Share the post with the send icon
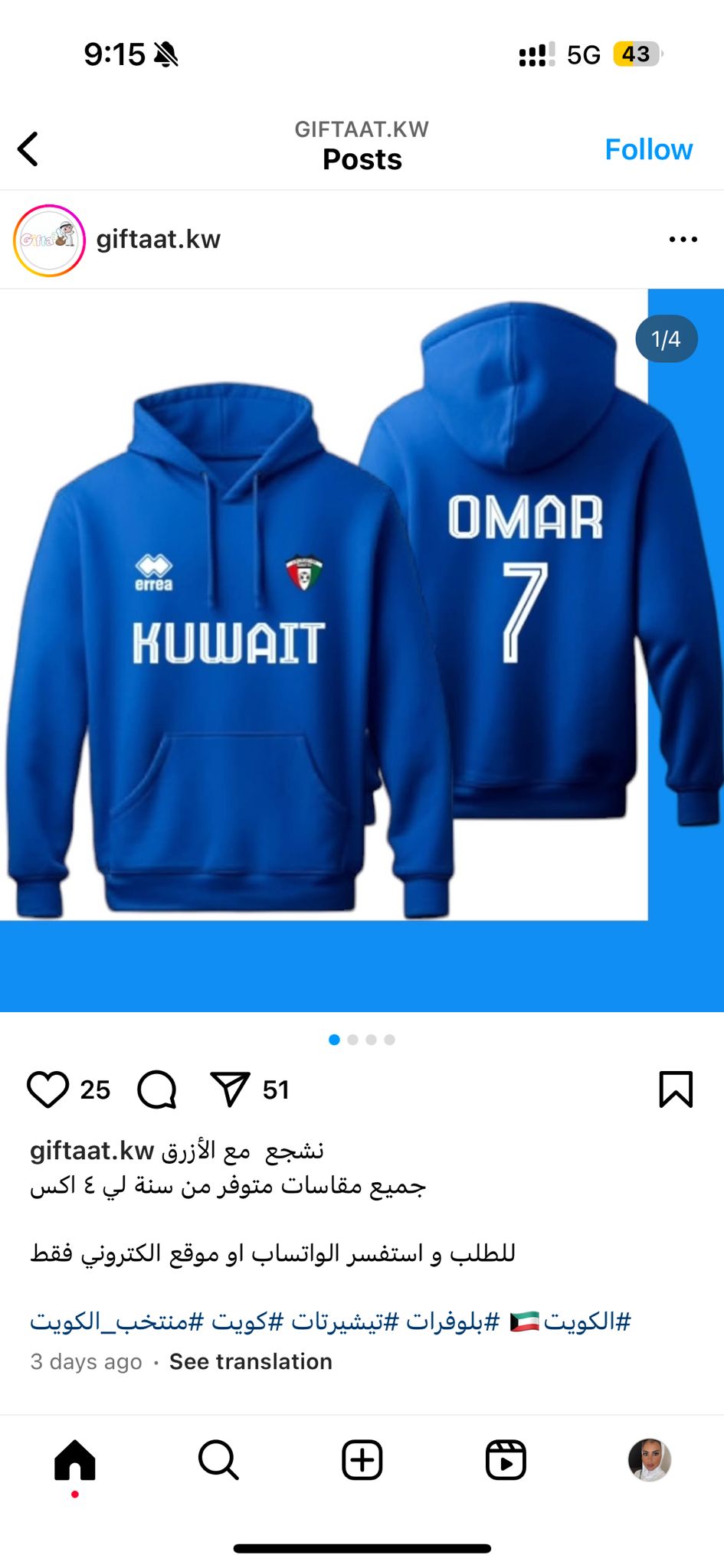Viewport: 724px width, 1568px height. coord(230,1089)
